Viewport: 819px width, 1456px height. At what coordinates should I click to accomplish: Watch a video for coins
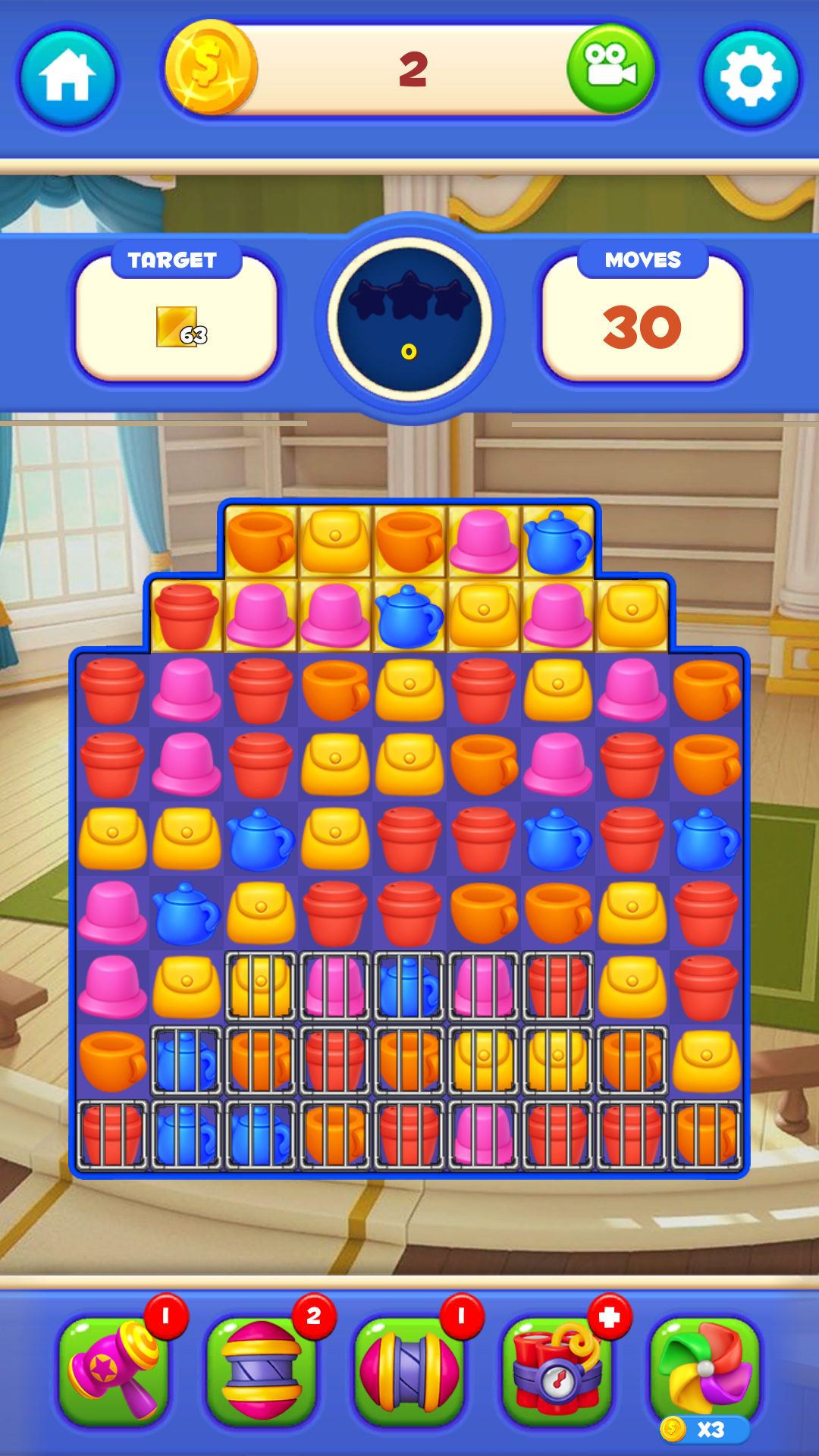coord(611,69)
